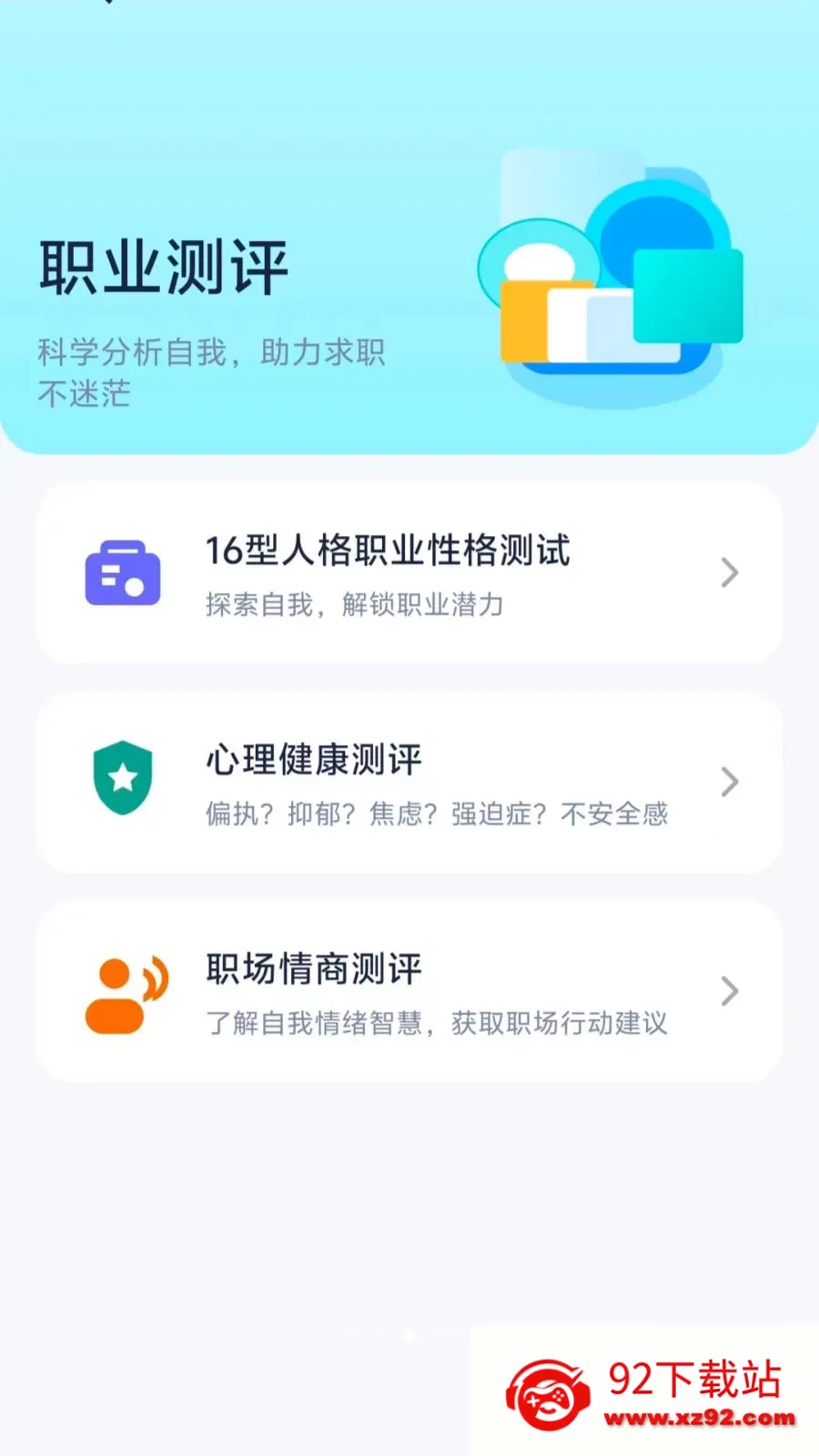
Task: Click the text 偏执？抑郁？焦虑？强迫症？不安全感
Action: point(436,814)
